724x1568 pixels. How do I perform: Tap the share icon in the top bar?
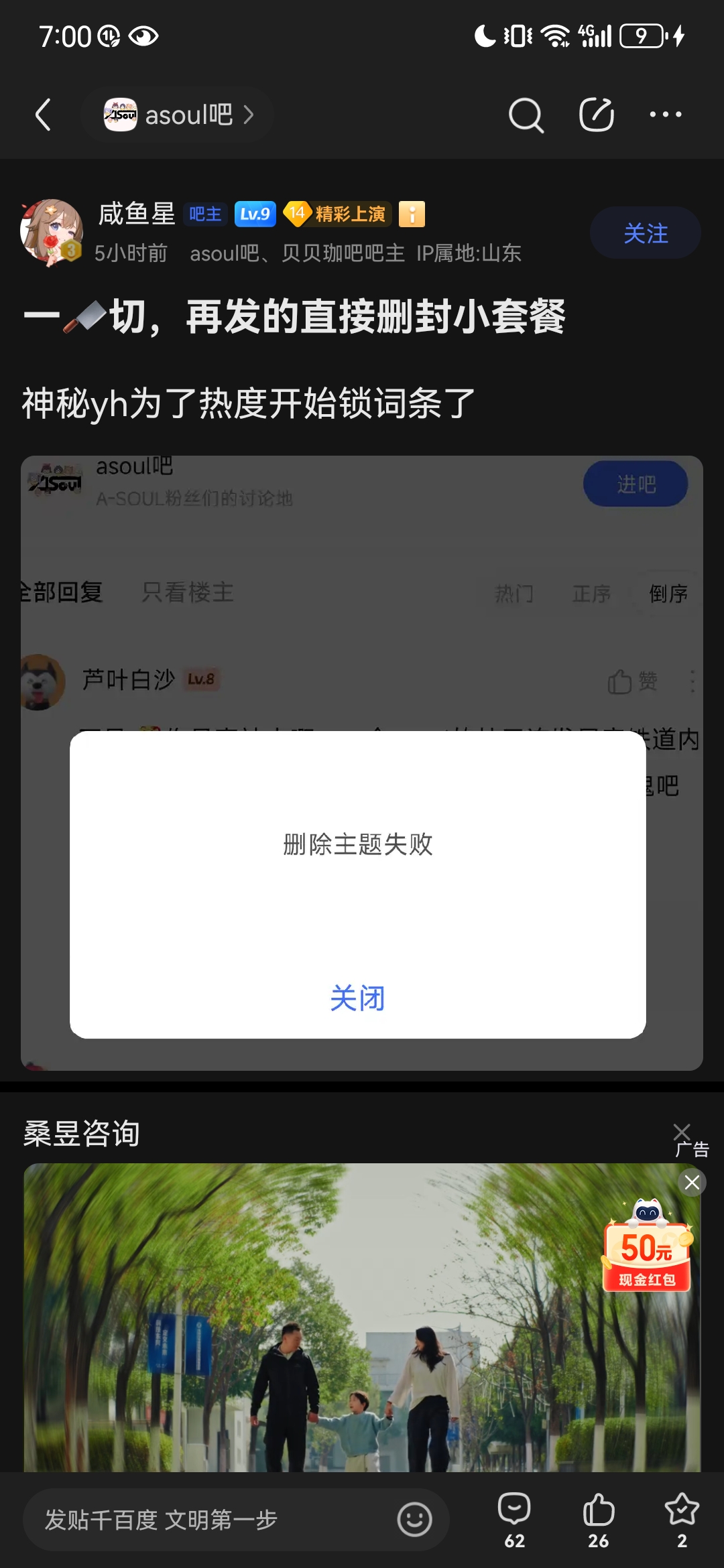[x=596, y=115]
